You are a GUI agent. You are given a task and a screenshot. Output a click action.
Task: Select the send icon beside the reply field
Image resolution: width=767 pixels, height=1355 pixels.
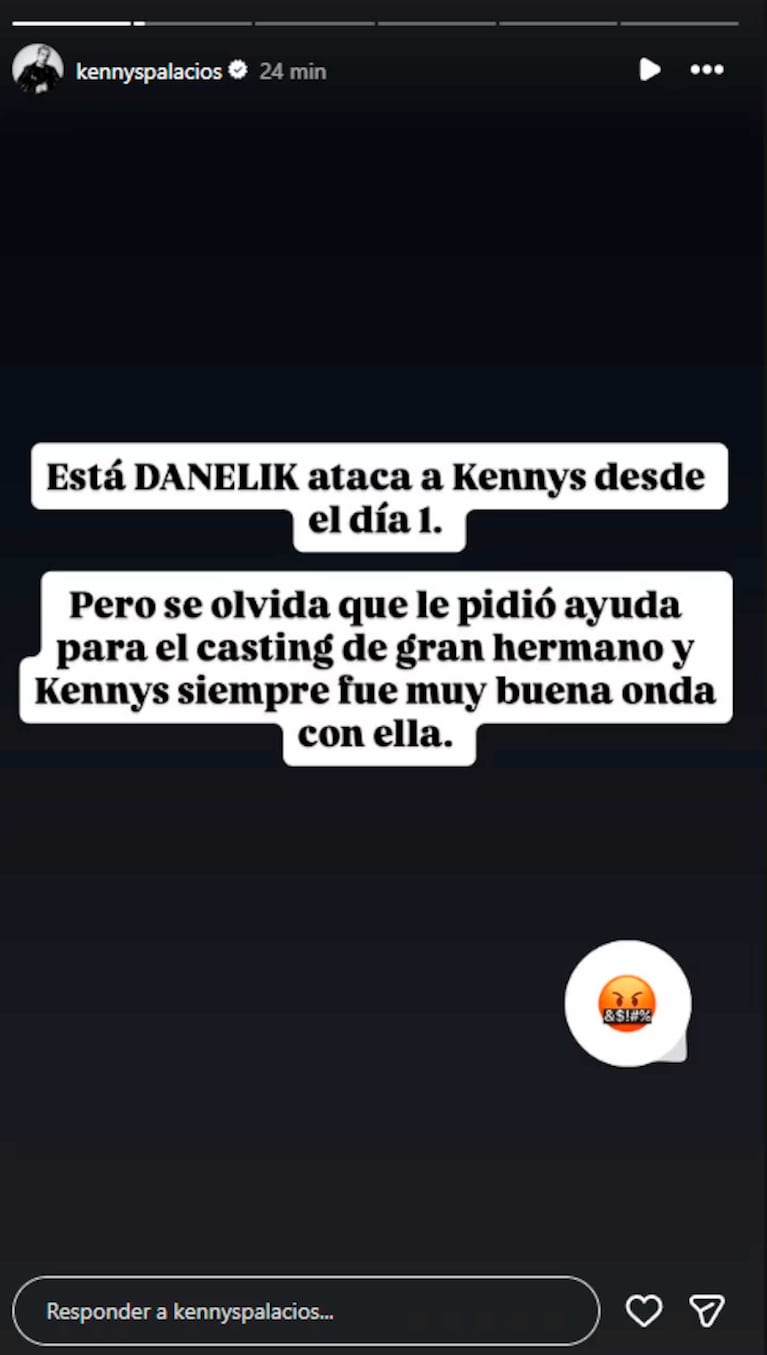click(707, 1309)
